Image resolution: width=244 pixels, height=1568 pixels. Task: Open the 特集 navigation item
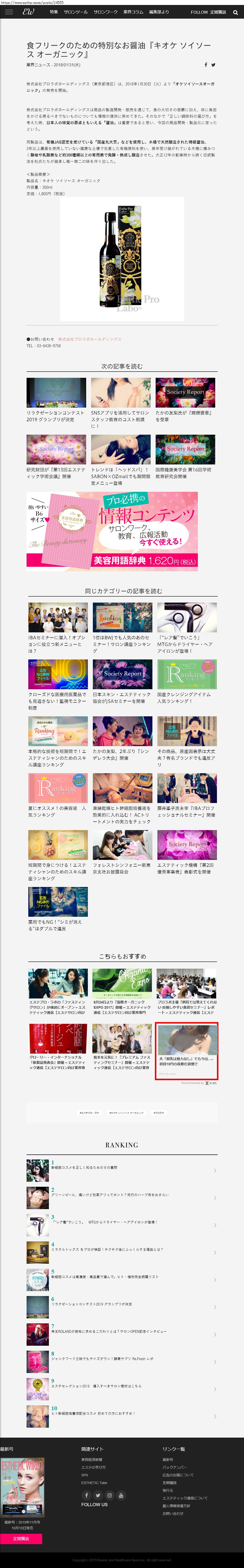54,12
